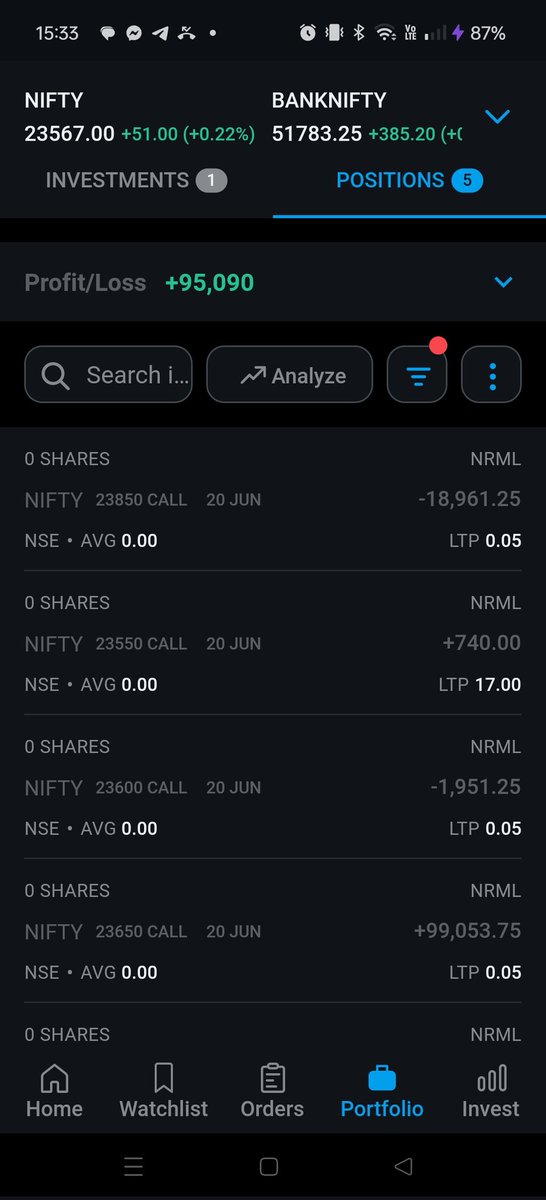This screenshot has width=546, height=1200.
Task: View the NIFTY 23600 CALL position
Action: [x=273, y=787]
